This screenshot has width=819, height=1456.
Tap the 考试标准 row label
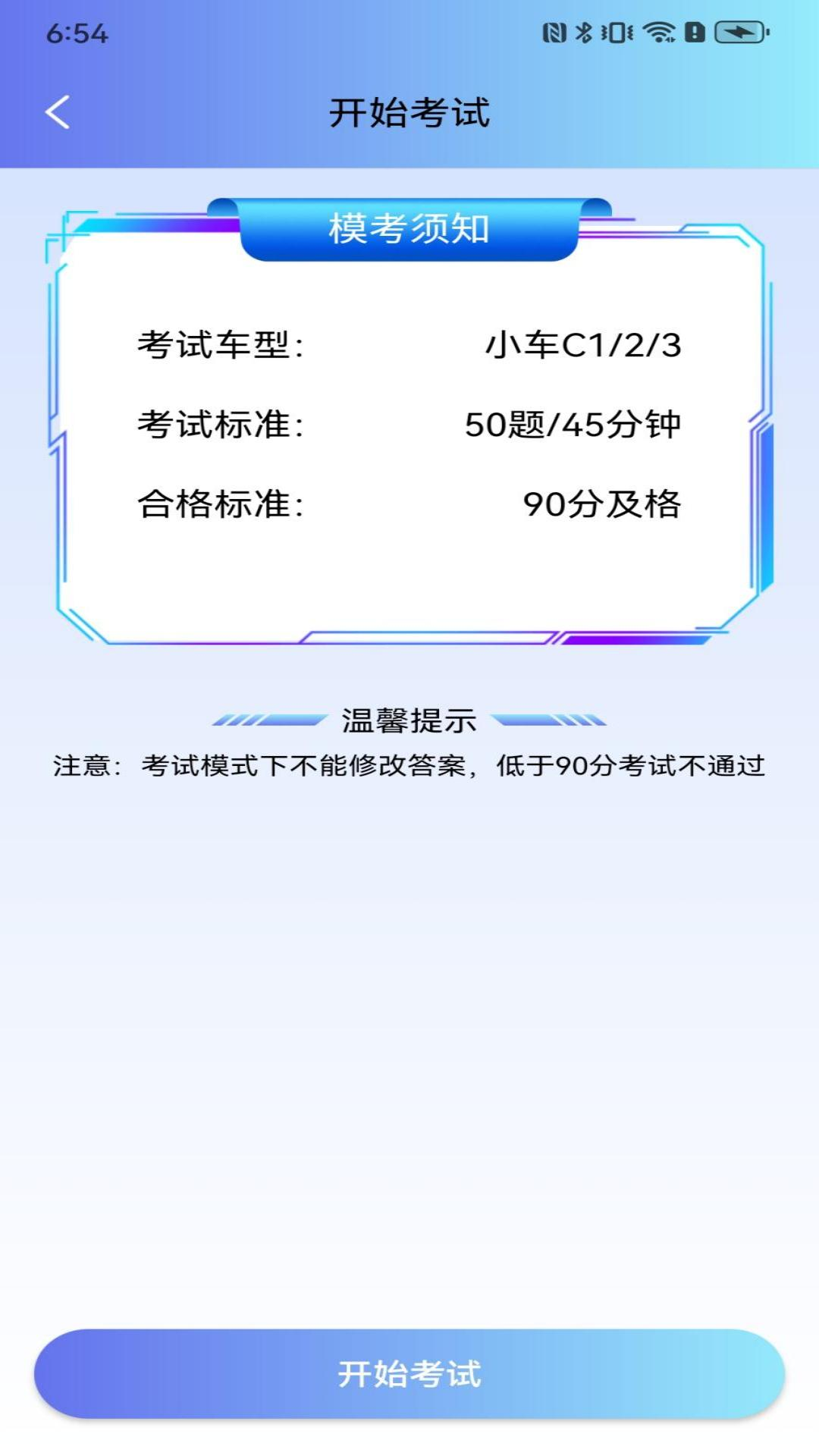[x=221, y=425]
